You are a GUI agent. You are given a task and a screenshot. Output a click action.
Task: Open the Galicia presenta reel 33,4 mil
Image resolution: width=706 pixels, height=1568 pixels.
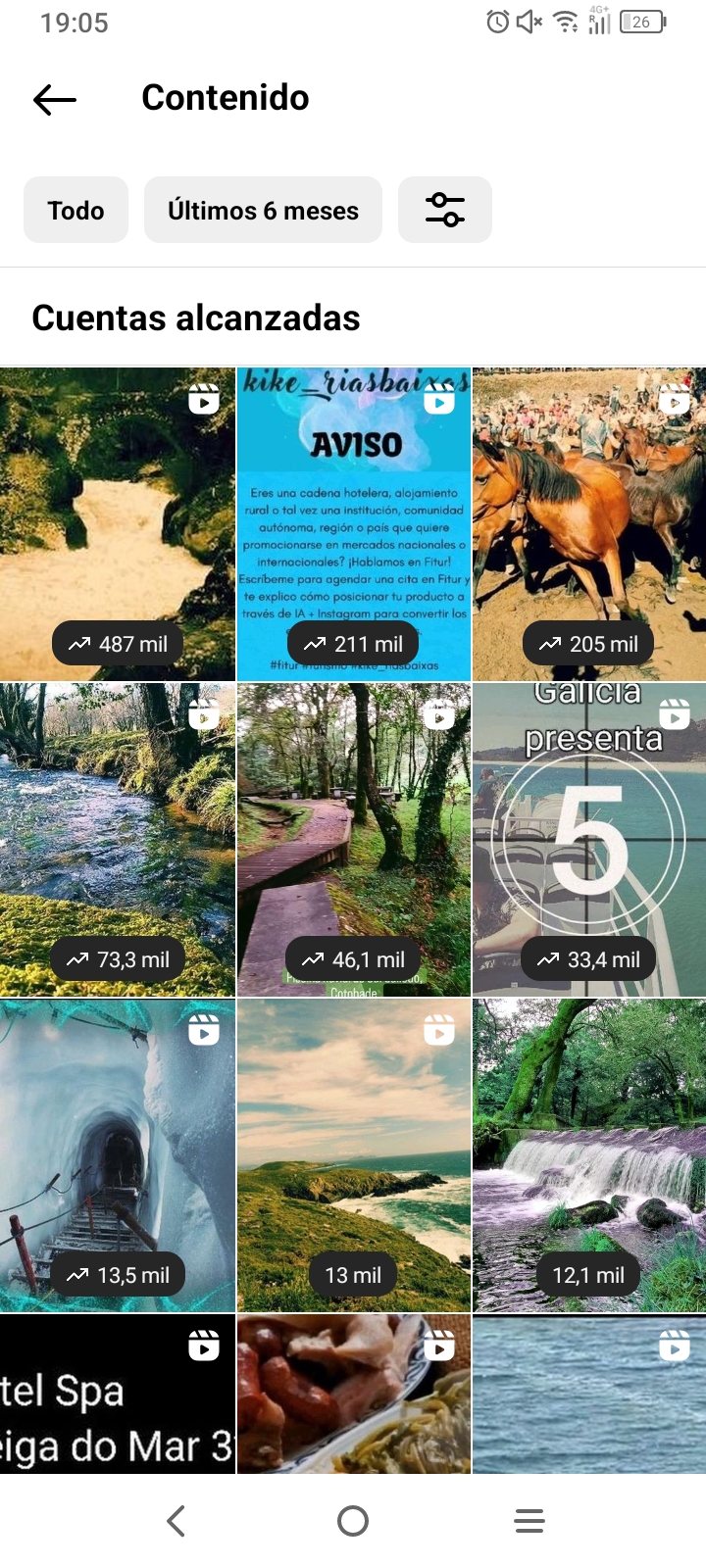point(589,840)
